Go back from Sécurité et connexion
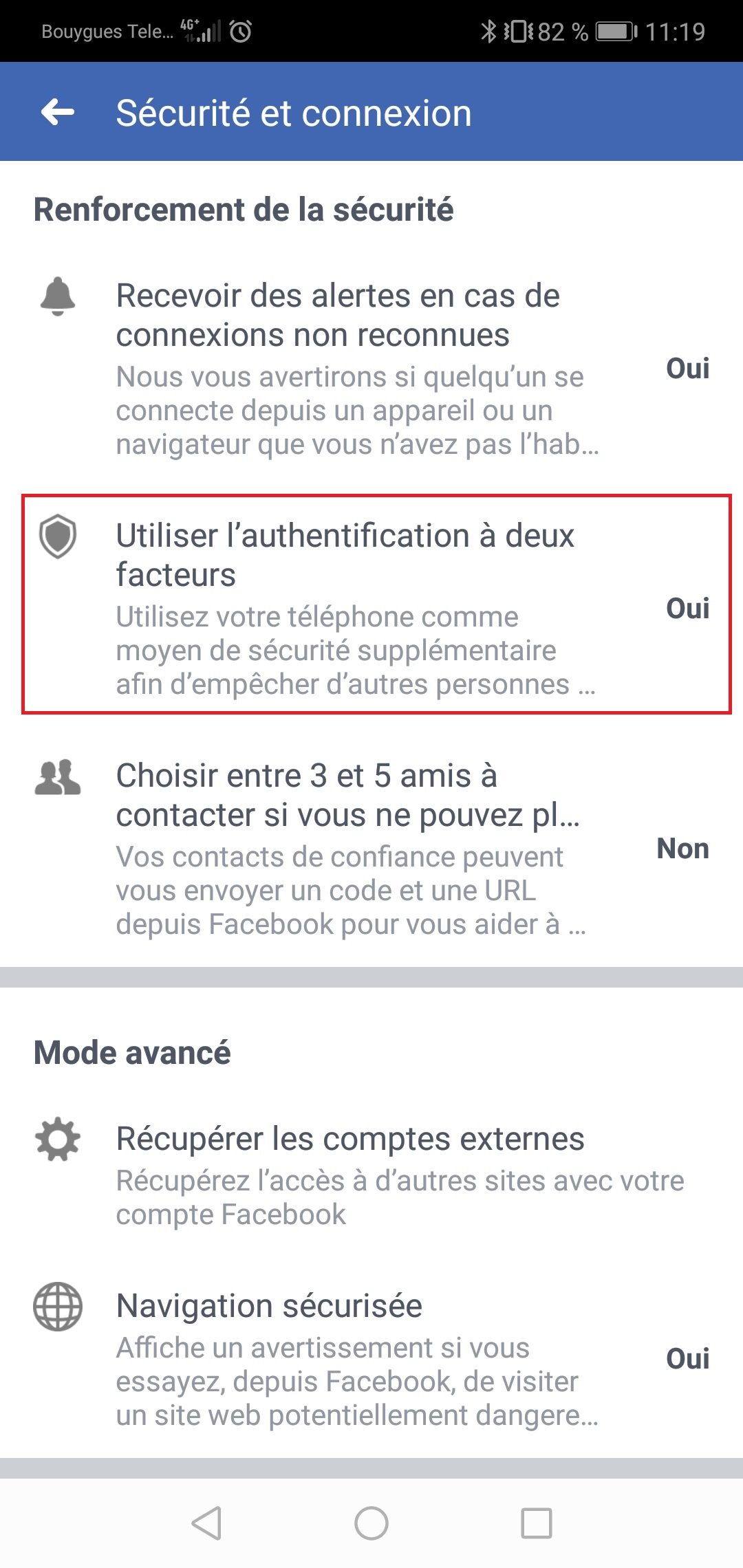This screenshot has width=743, height=1568. tap(58, 112)
